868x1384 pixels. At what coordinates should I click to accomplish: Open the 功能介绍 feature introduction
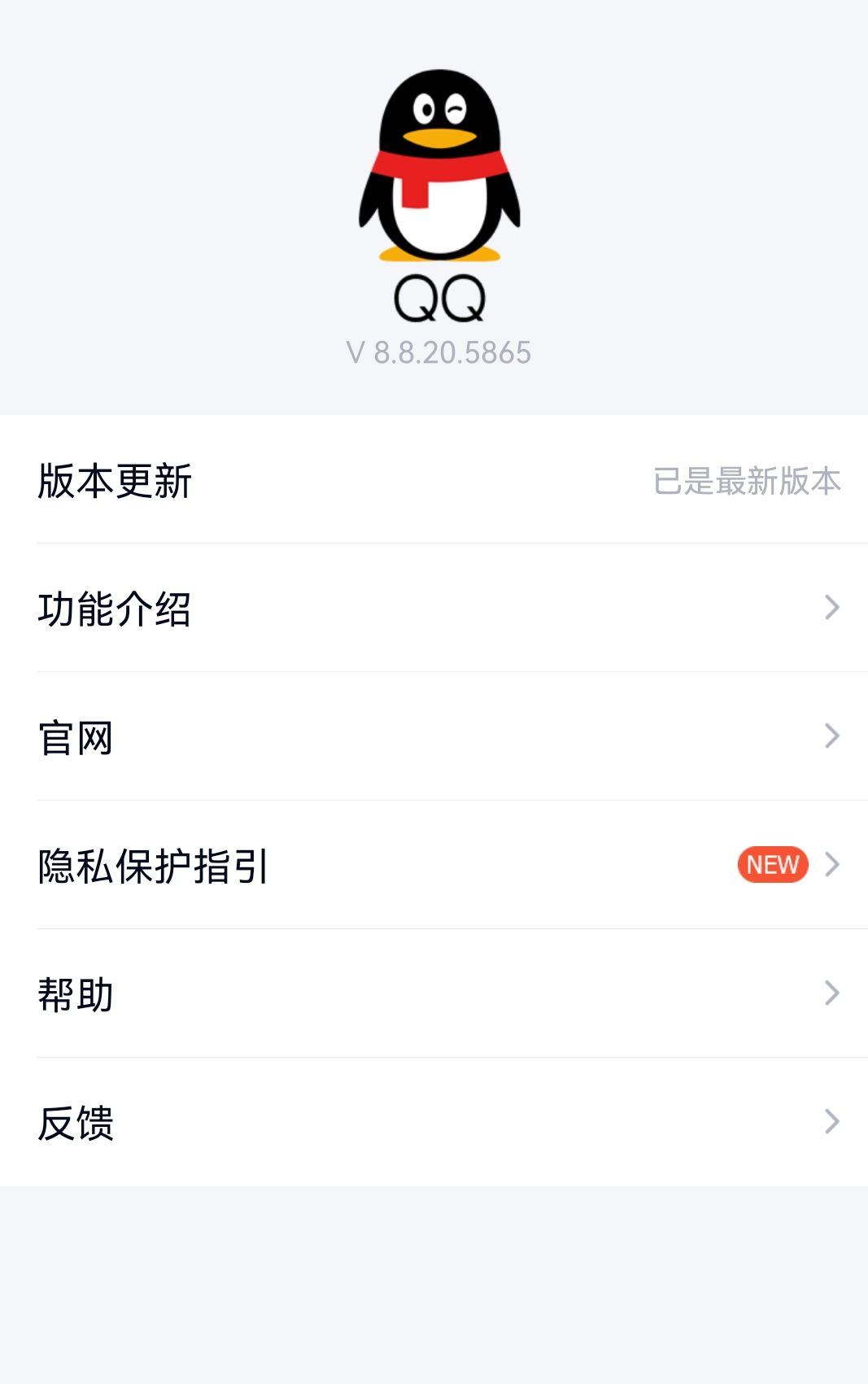(x=434, y=608)
